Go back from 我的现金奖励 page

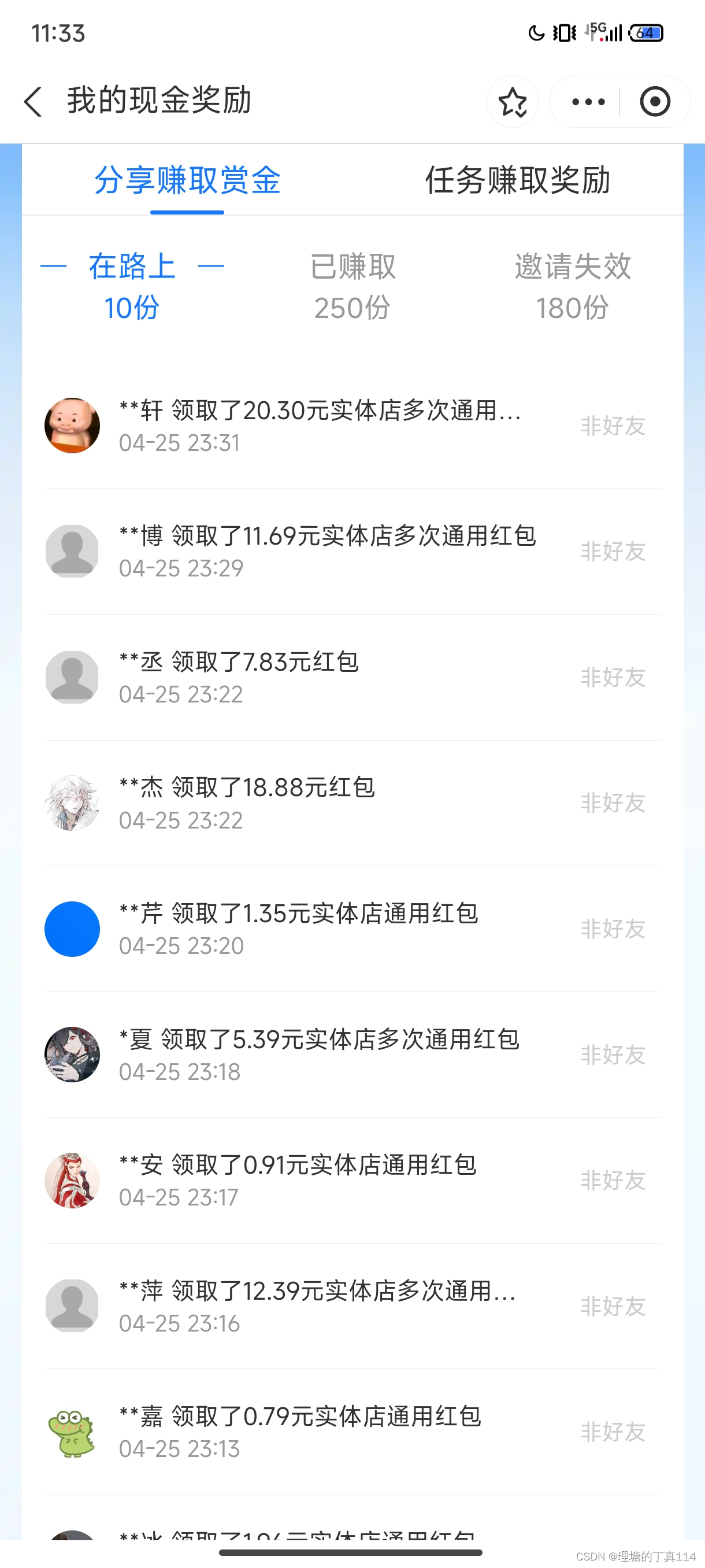pyautogui.click(x=34, y=101)
